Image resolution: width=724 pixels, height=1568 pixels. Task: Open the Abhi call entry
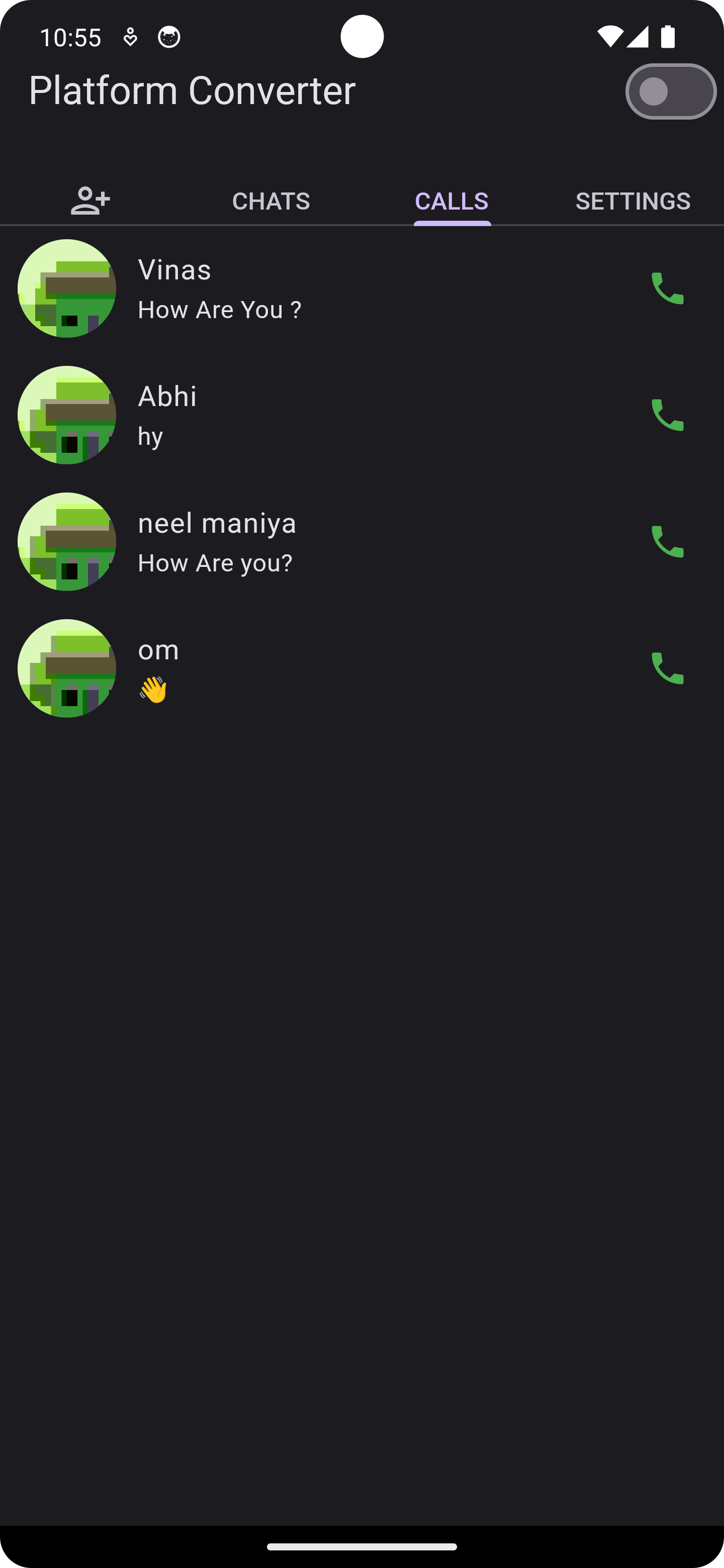(305, 415)
